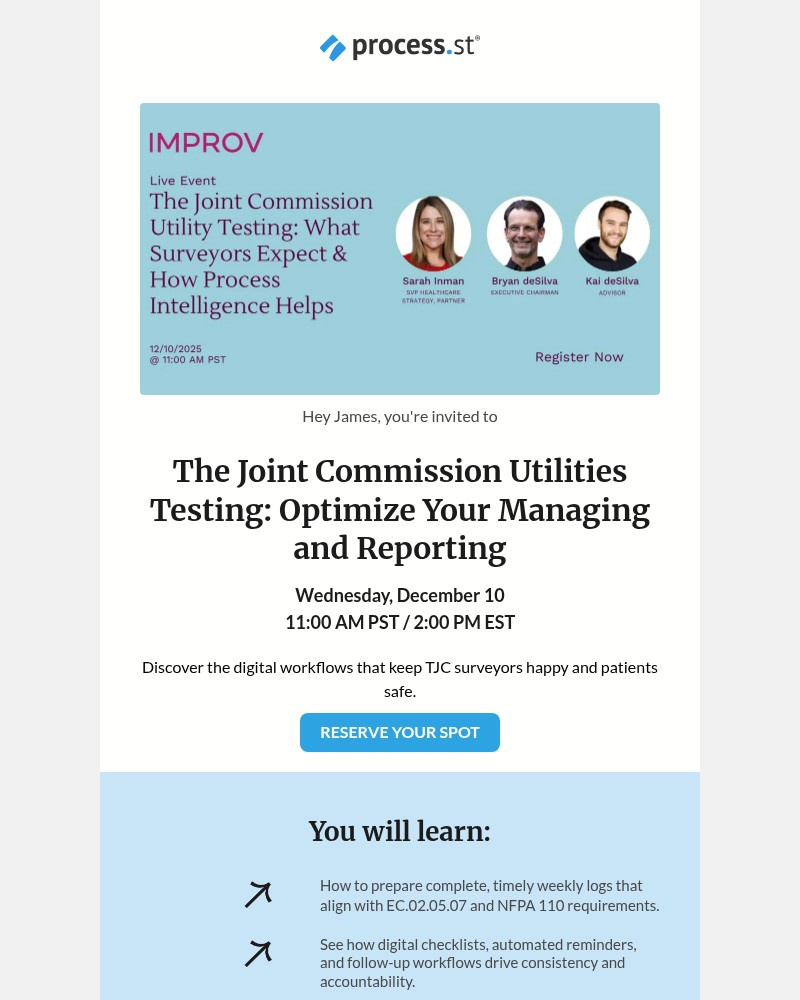Click the event banner image
Screen dimensions: 800x1000
(x=400, y=249)
